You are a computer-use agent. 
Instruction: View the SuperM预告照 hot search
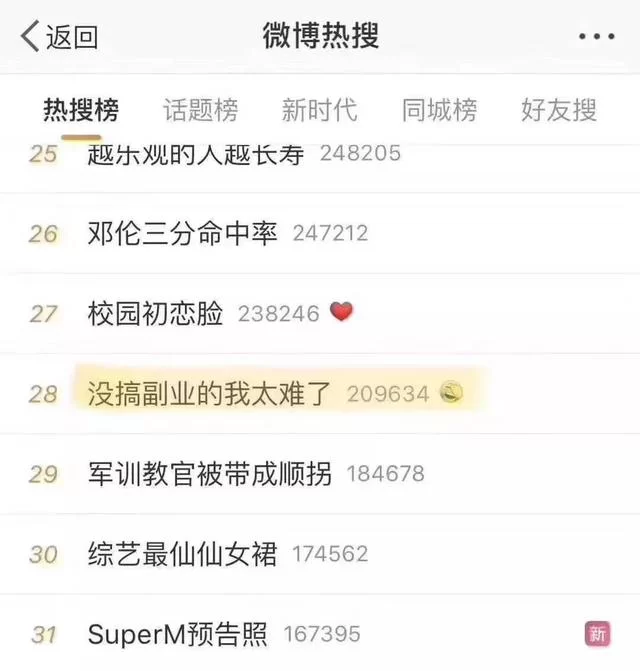pos(178,634)
